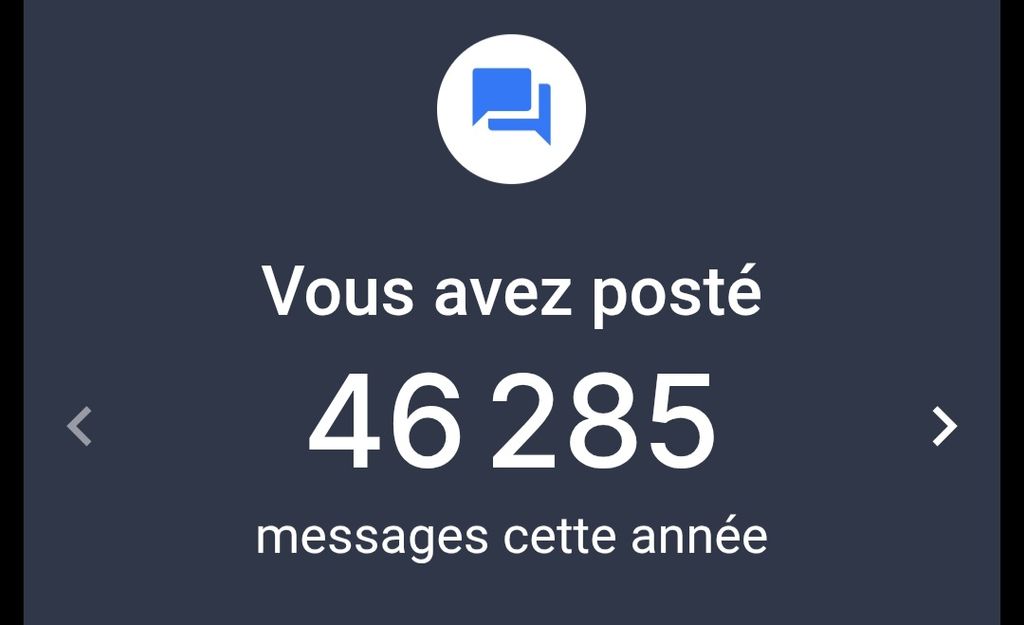Go to the previous stats slide
1024x625 pixels.
(79, 426)
